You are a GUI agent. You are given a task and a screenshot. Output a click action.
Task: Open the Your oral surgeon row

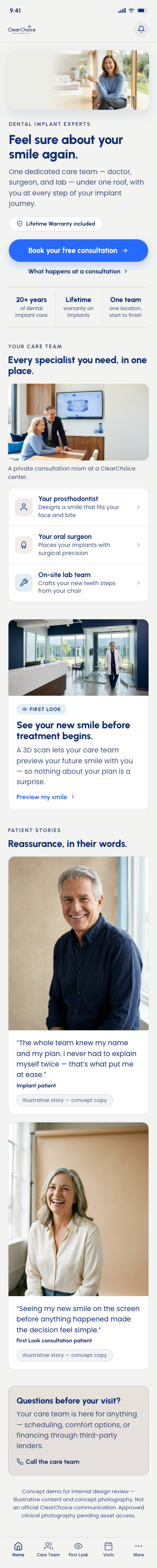(x=78, y=545)
